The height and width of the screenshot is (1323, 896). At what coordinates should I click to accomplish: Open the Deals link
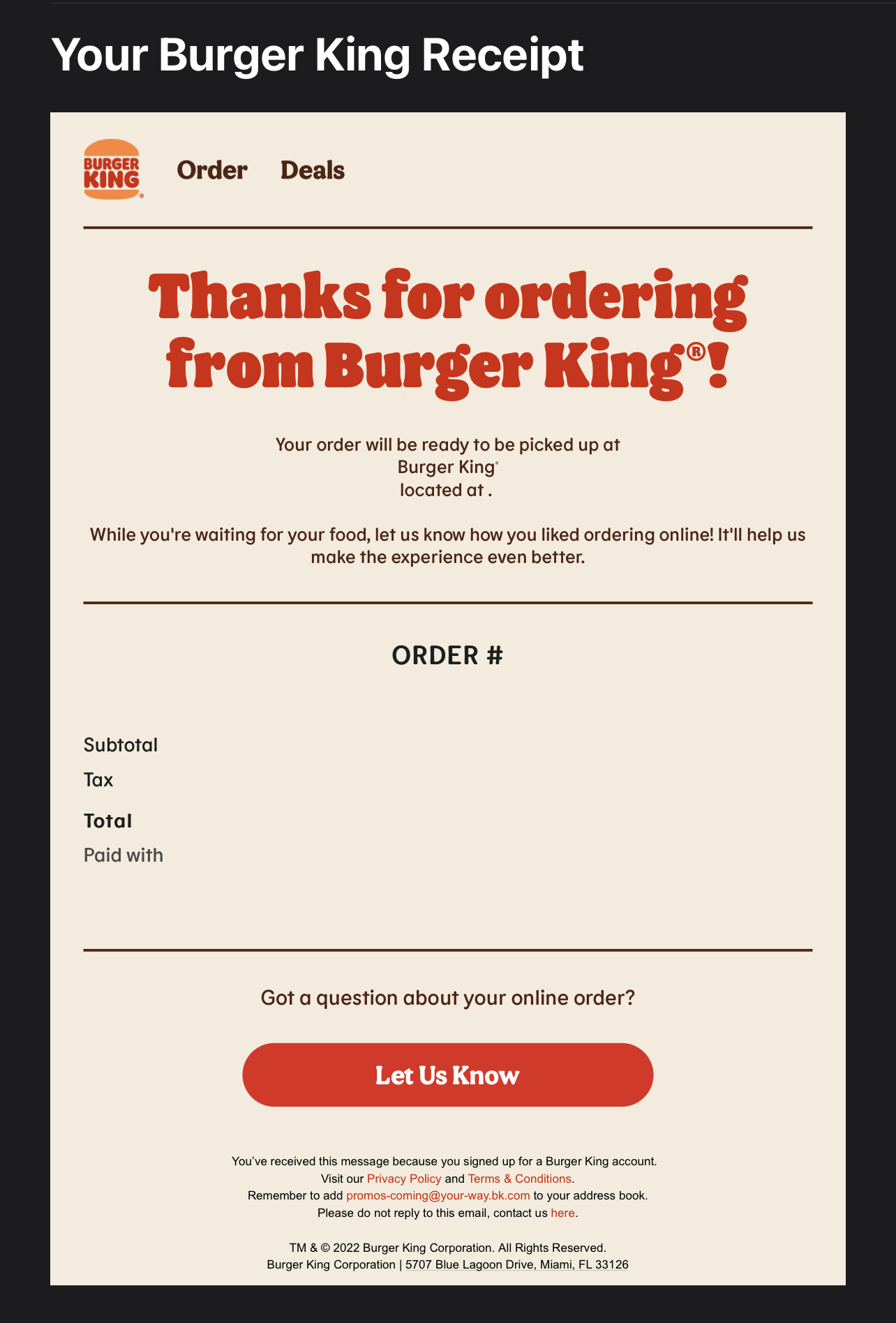point(313,170)
